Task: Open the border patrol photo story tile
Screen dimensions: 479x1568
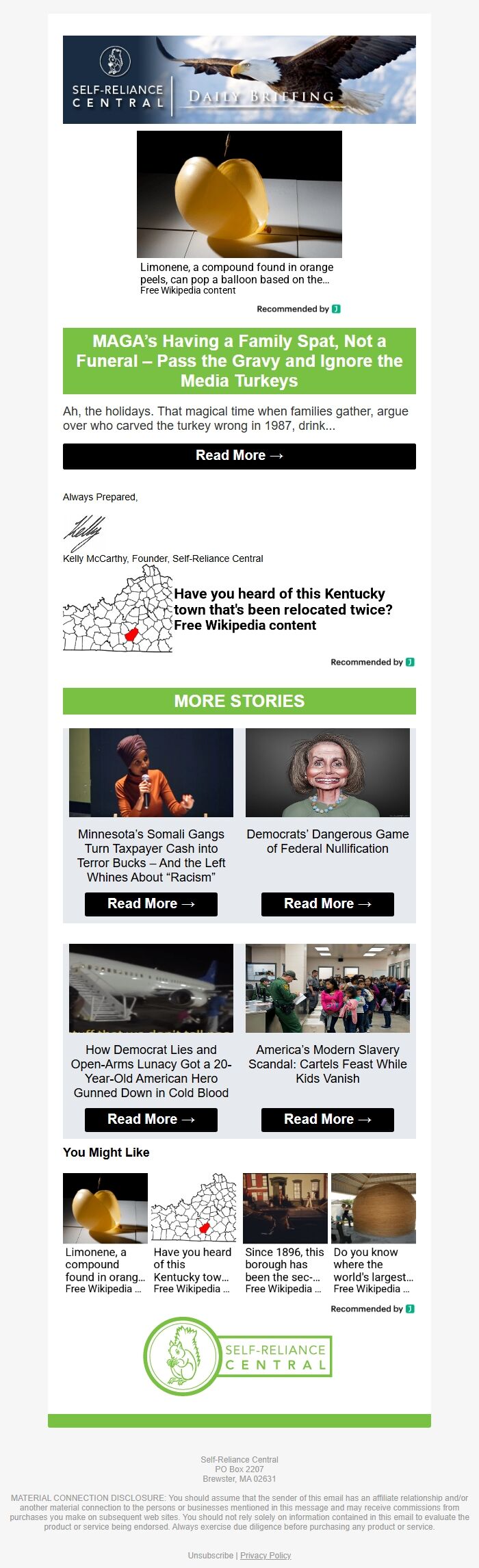Action: coord(327,988)
